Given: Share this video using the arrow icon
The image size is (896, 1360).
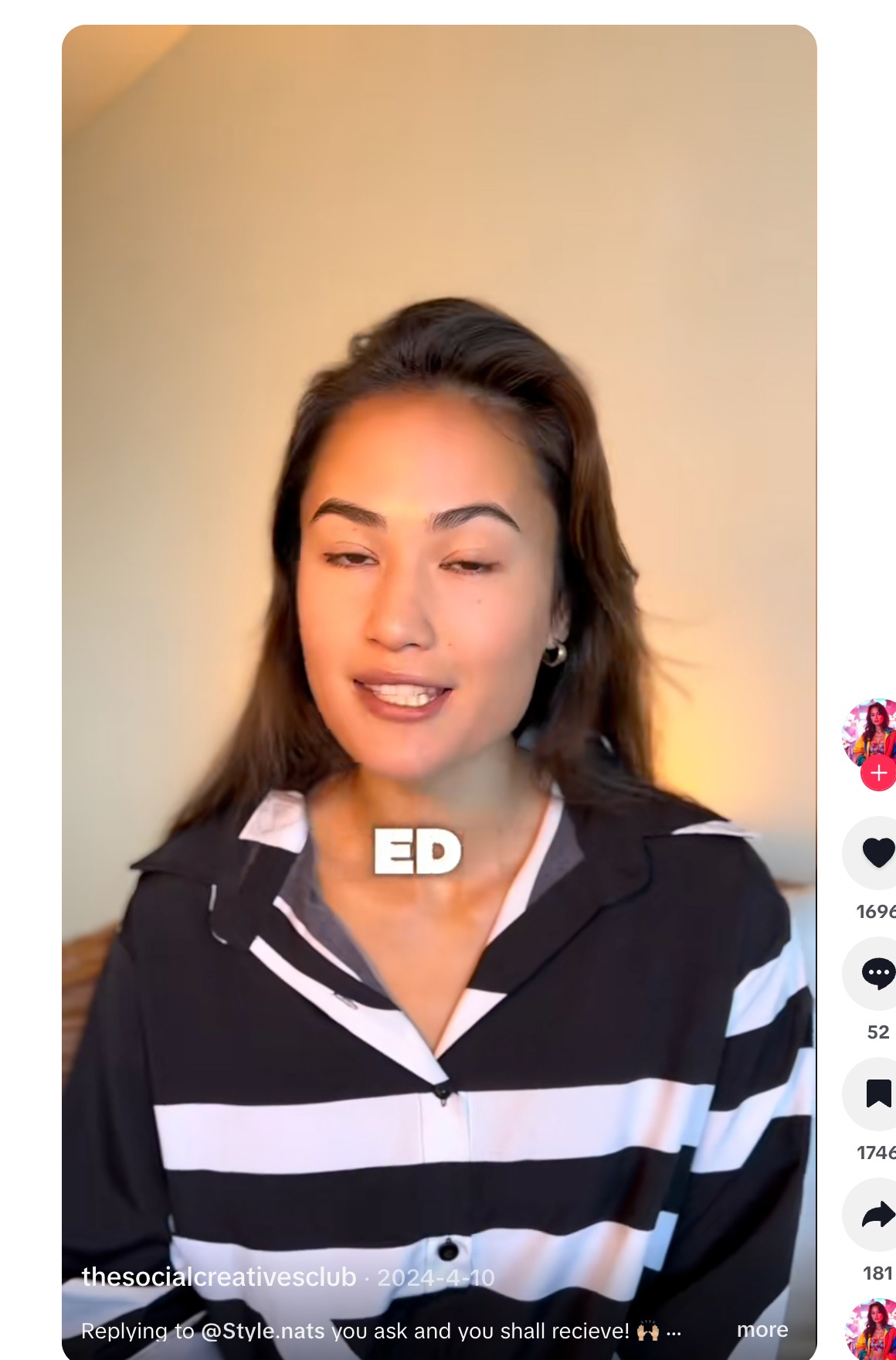Looking at the screenshot, I should [876, 1215].
